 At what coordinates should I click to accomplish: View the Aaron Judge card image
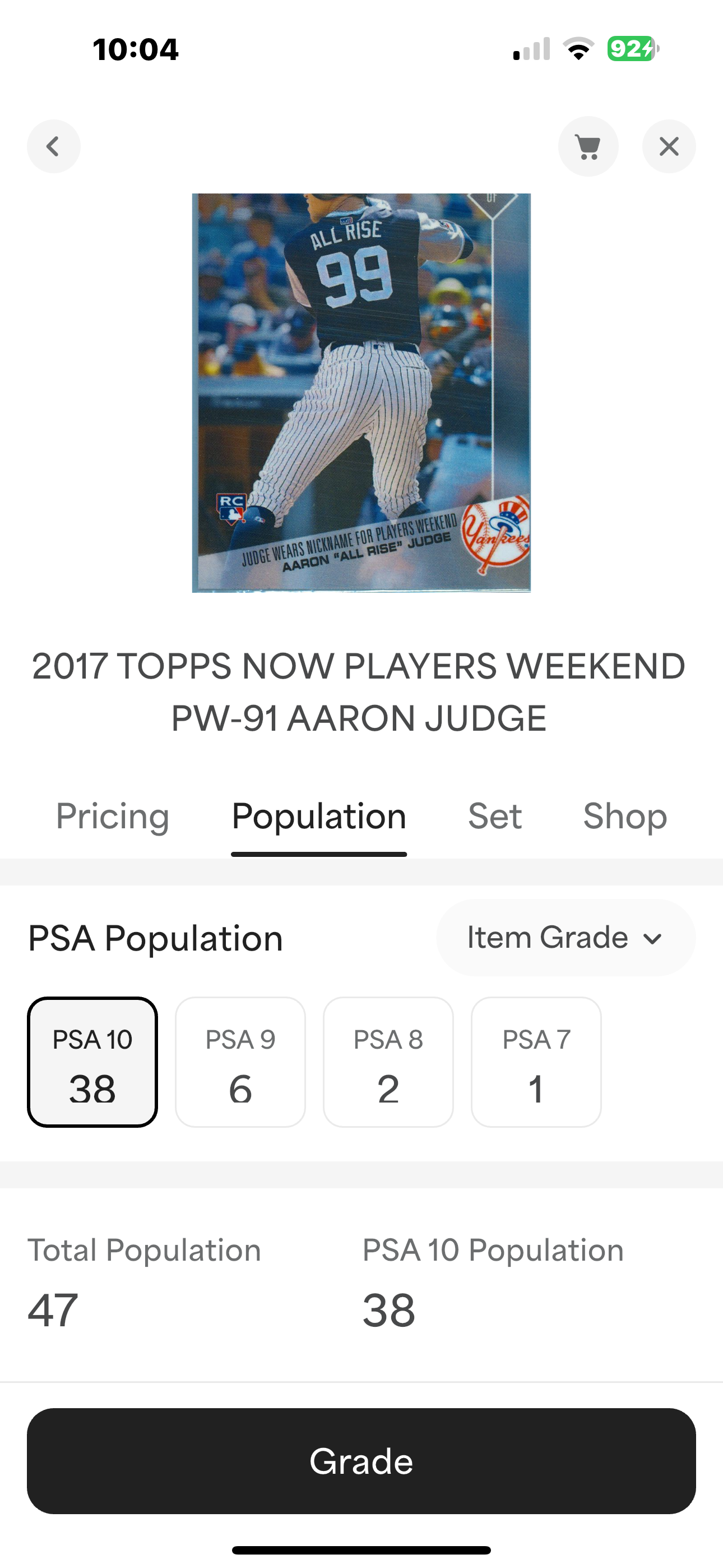coord(361,393)
